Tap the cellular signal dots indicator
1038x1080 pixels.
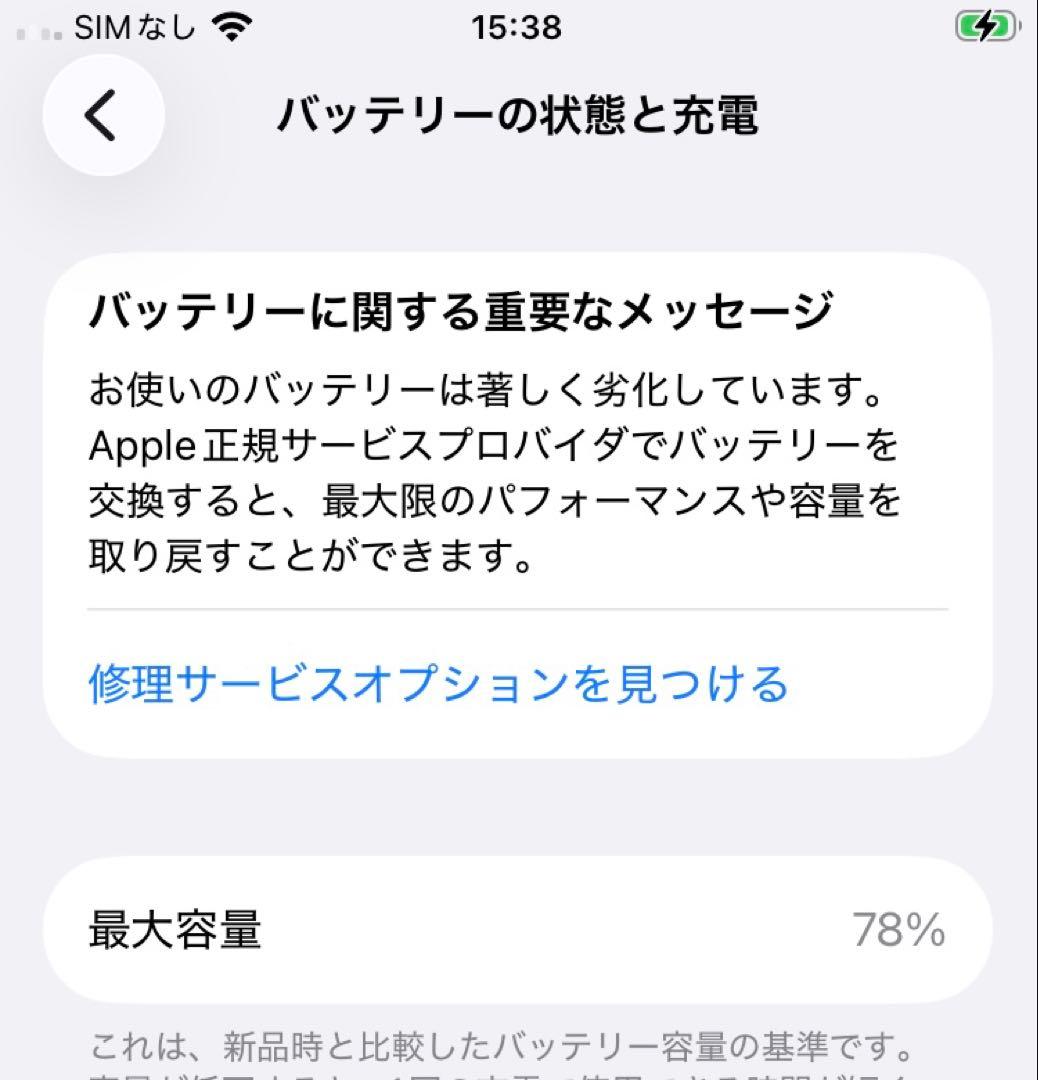pyautogui.click(x=38, y=32)
